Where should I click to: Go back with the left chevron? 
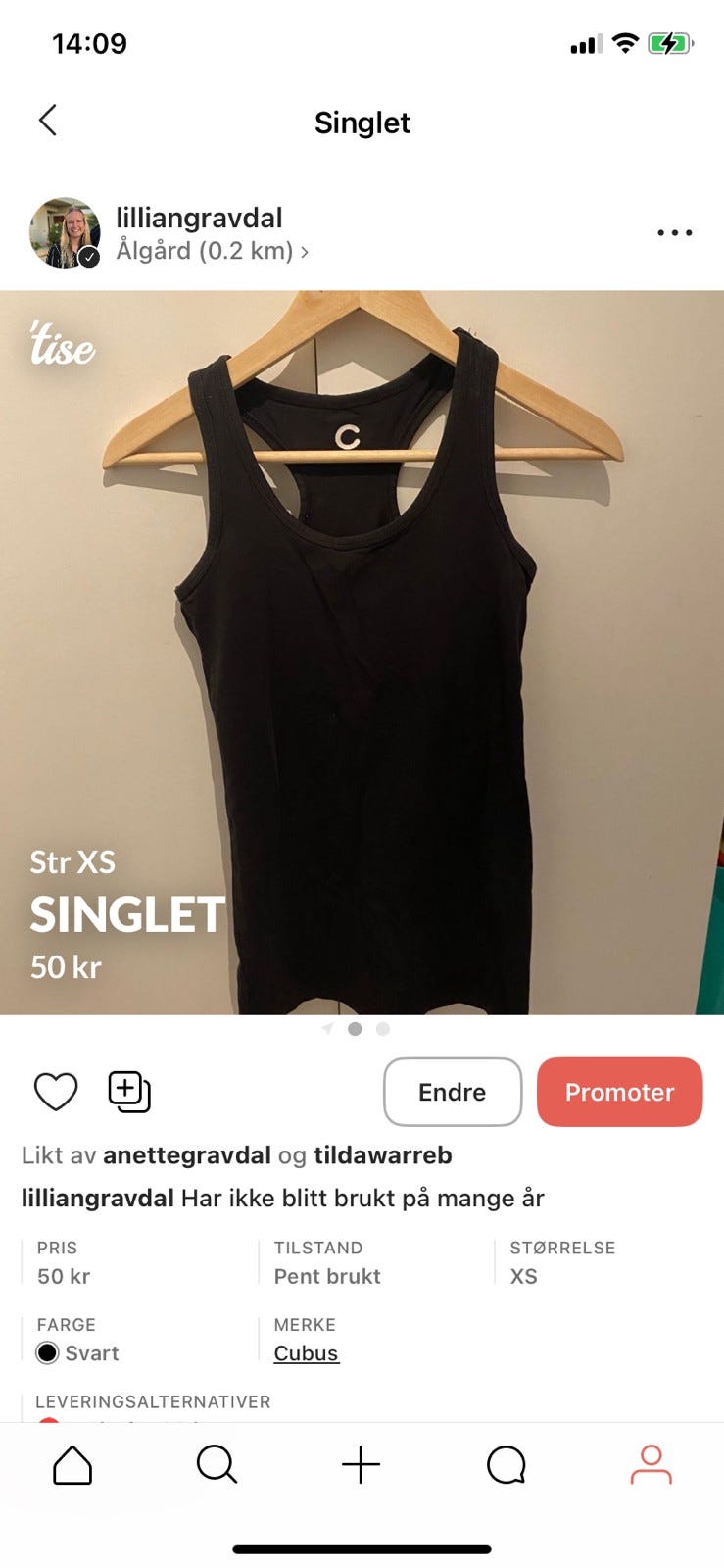[48, 120]
